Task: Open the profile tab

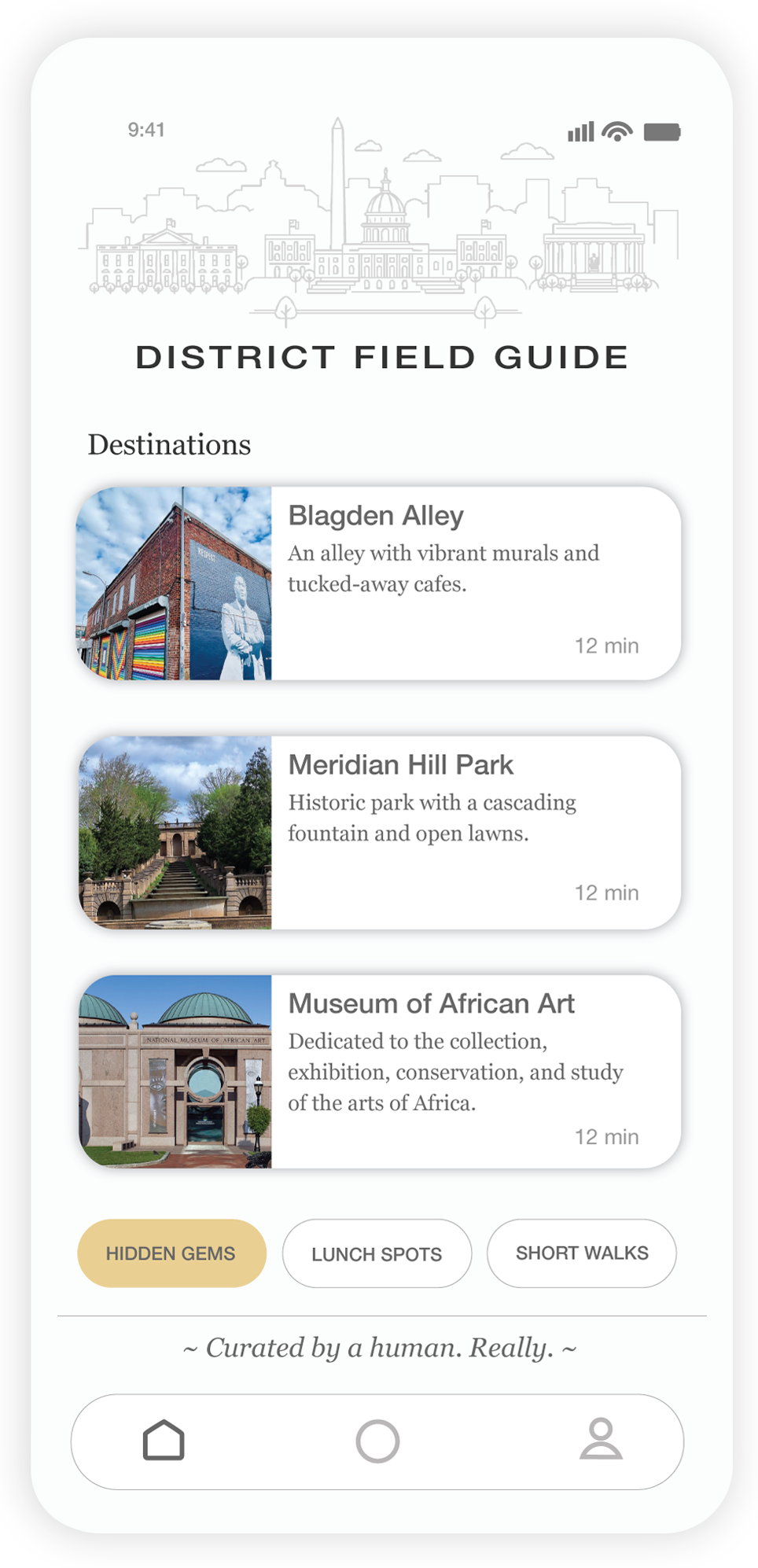Action: click(601, 1439)
